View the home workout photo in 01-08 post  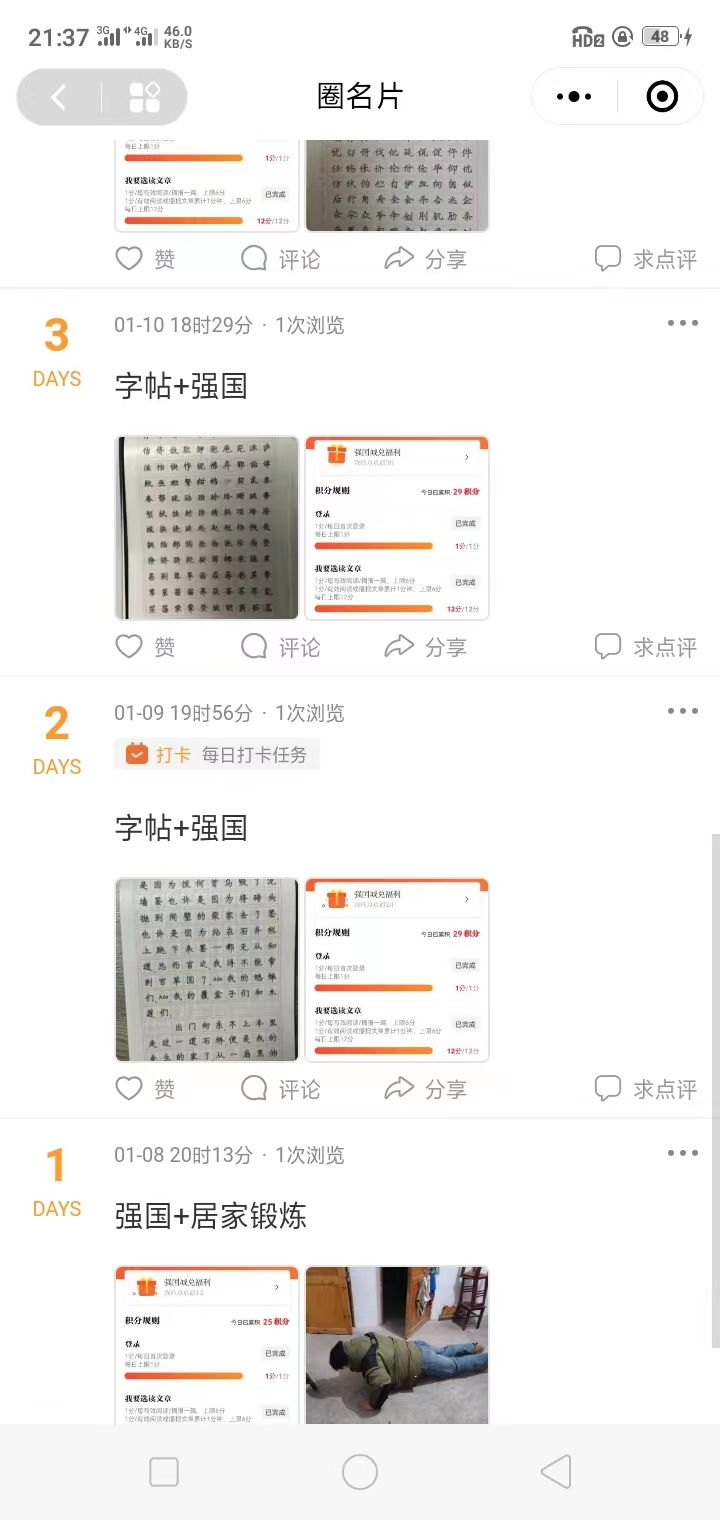[x=397, y=1345]
